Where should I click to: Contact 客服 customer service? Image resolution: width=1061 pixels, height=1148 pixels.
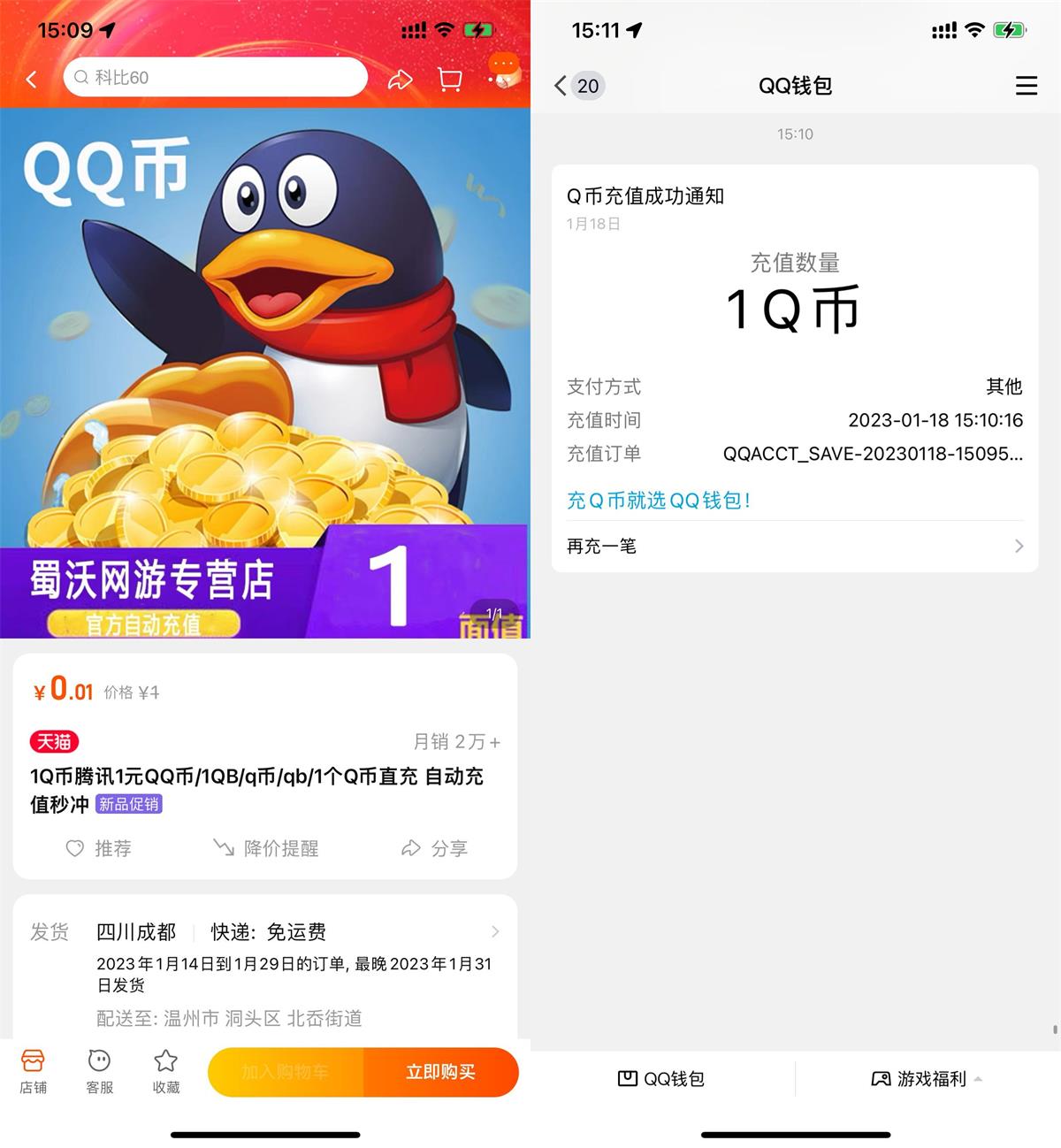99,1071
